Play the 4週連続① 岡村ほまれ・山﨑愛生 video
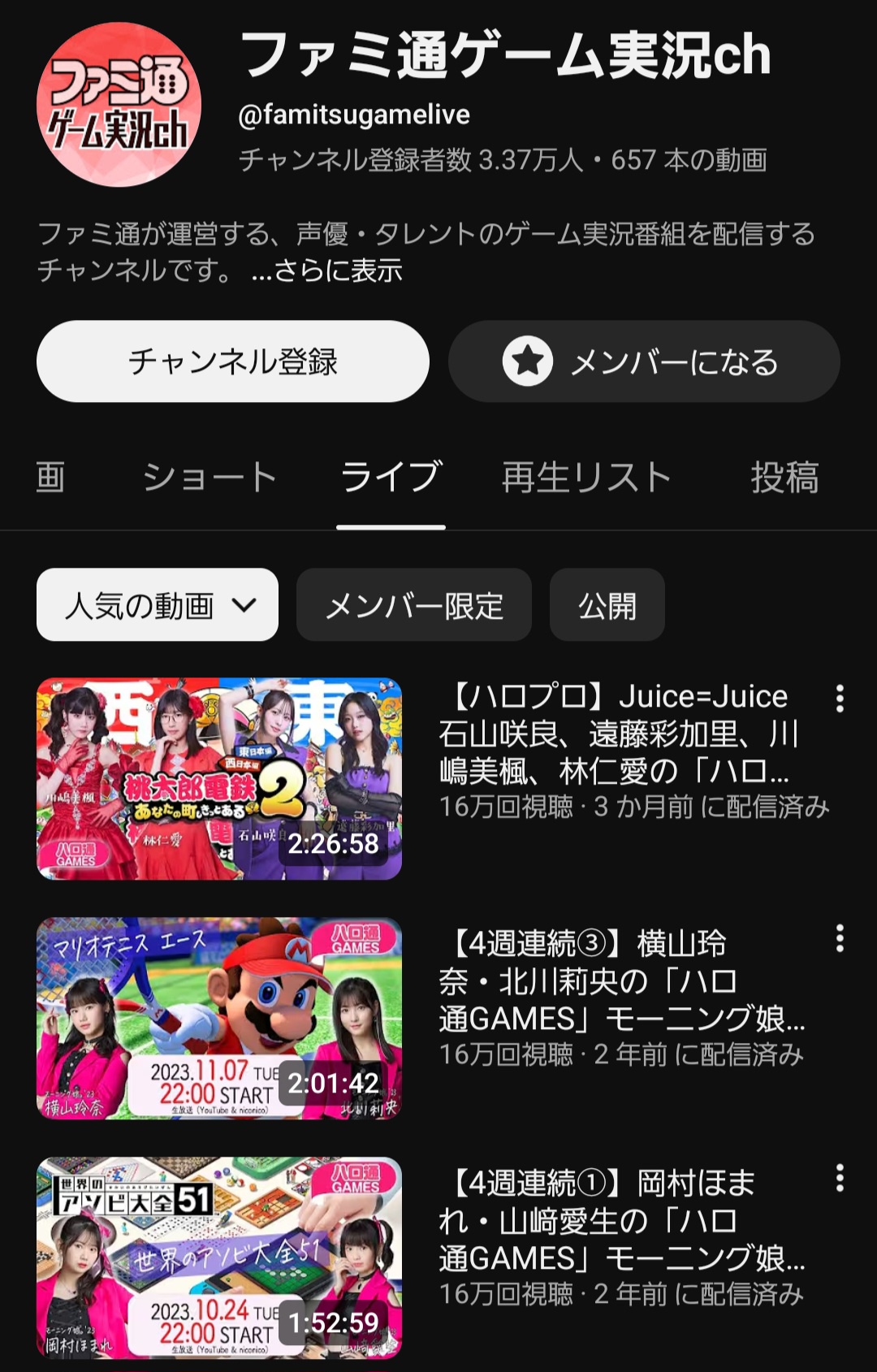This screenshot has height=1372, width=877. point(219,1257)
